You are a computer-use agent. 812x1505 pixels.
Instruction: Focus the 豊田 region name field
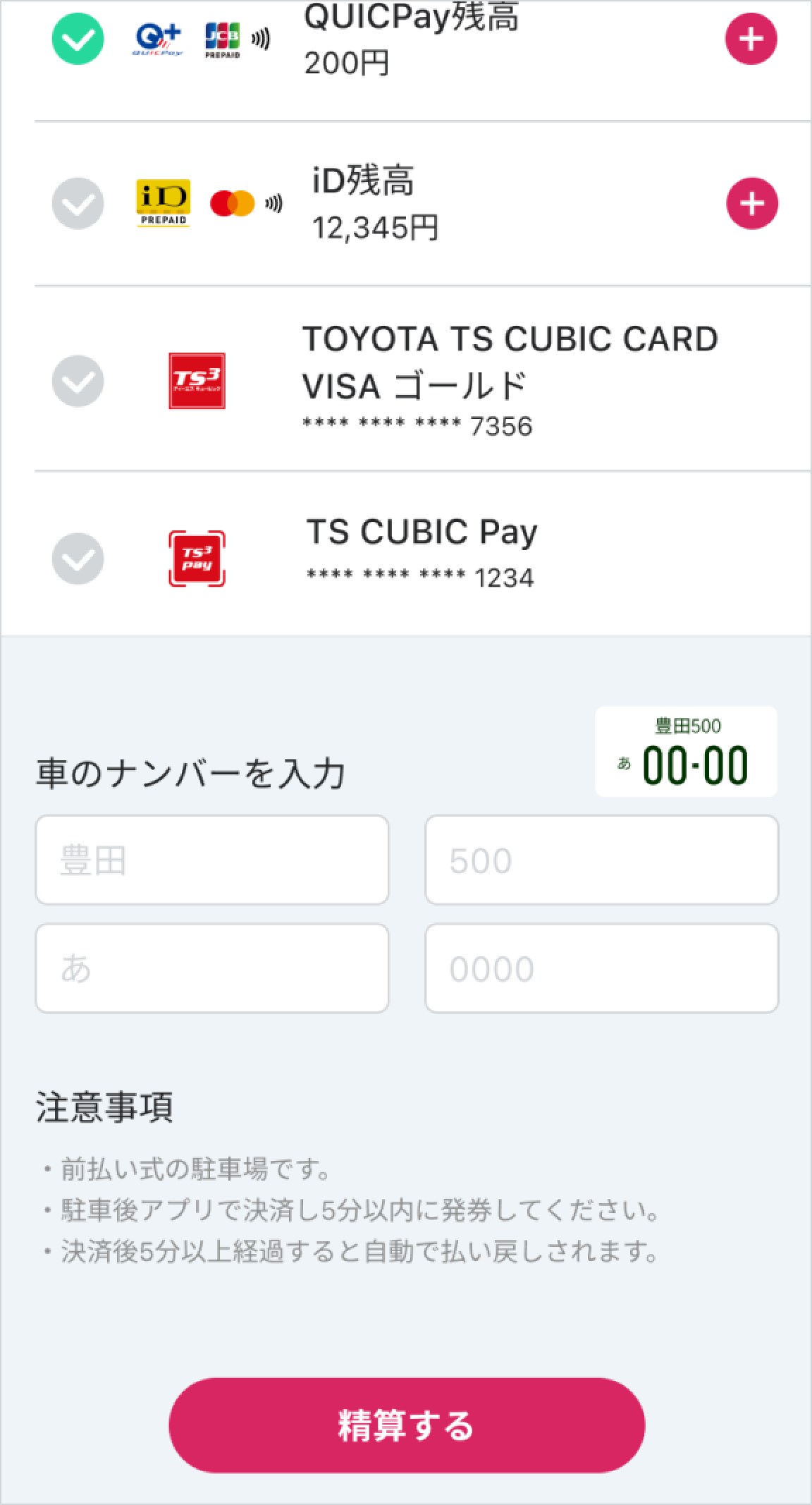[x=212, y=860]
